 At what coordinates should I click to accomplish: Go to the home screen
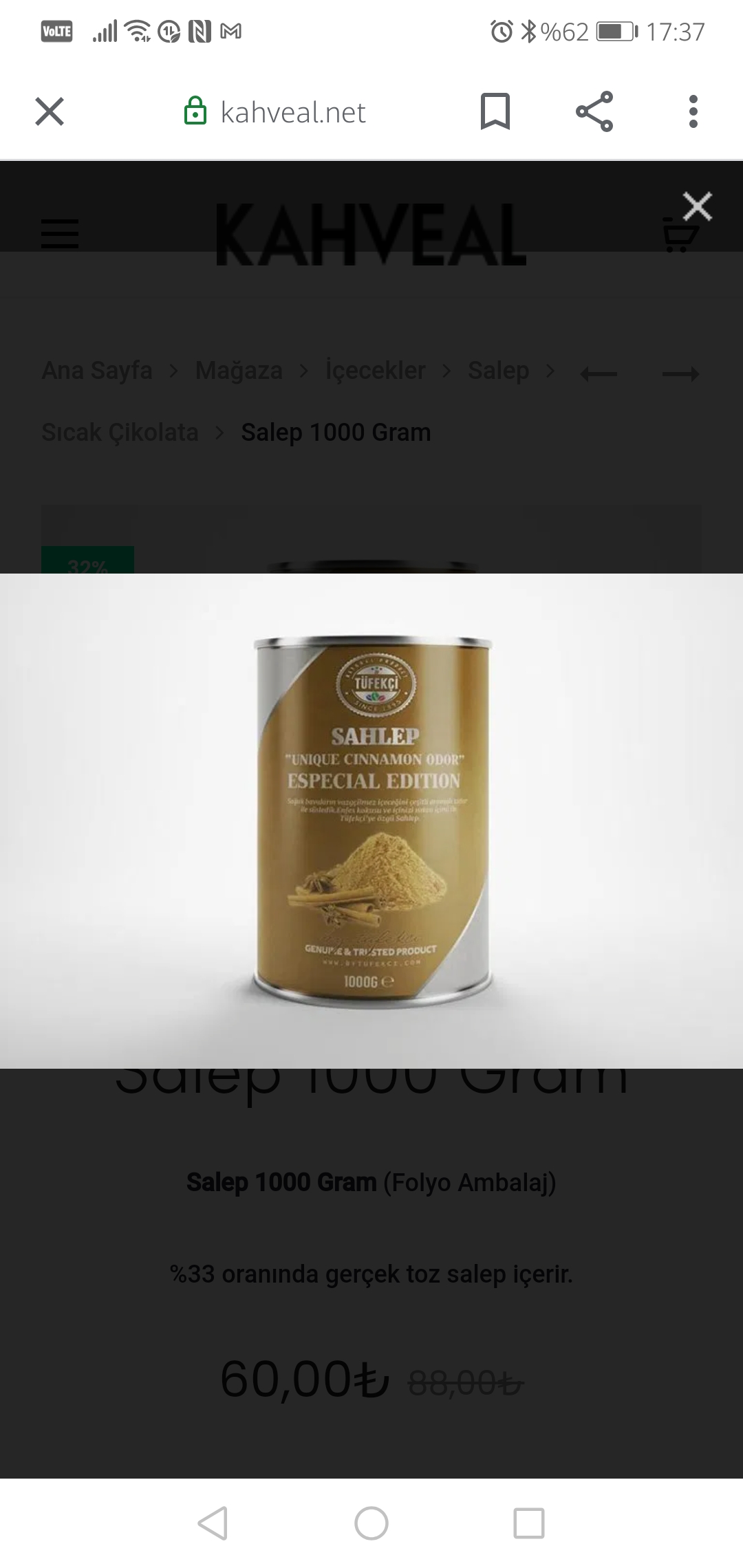click(371, 1523)
